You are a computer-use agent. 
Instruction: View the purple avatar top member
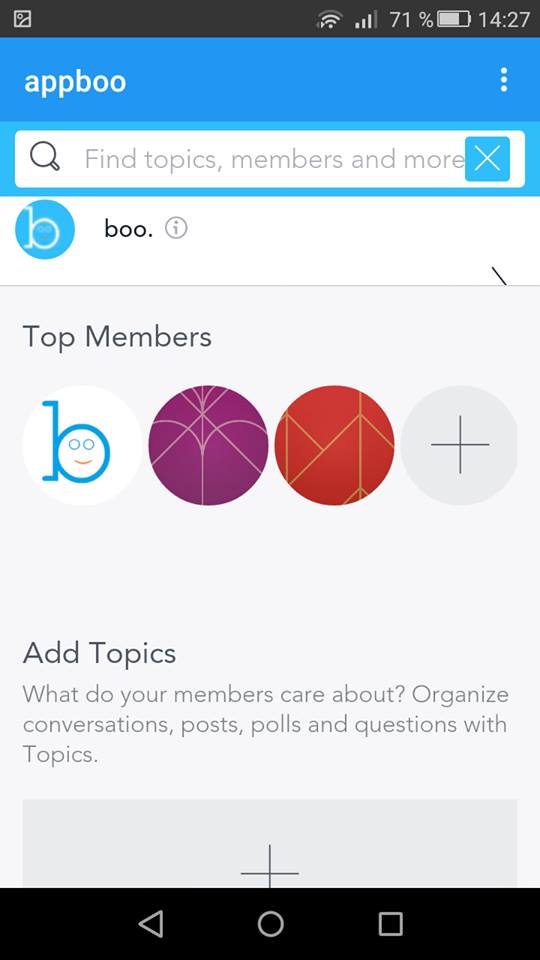(208, 445)
